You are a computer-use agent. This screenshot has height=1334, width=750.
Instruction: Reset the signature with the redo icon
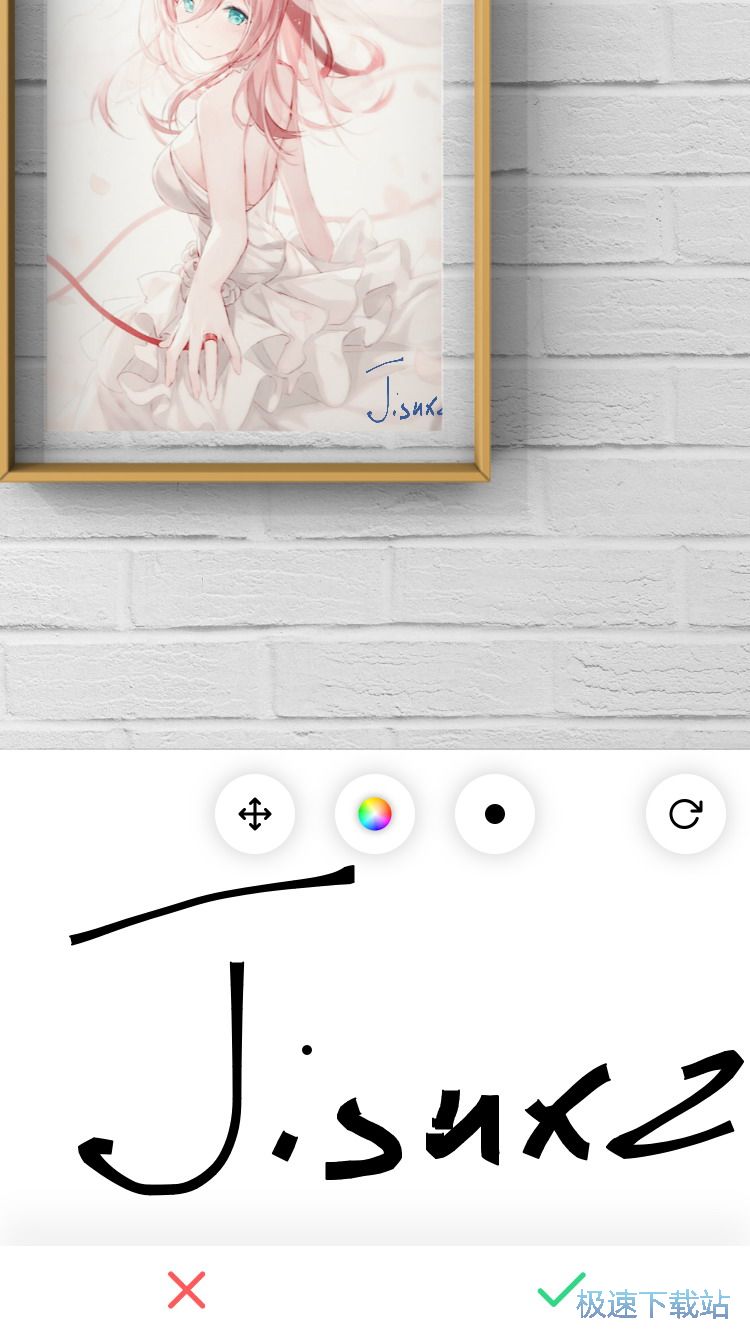pyautogui.click(x=685, y=814)
